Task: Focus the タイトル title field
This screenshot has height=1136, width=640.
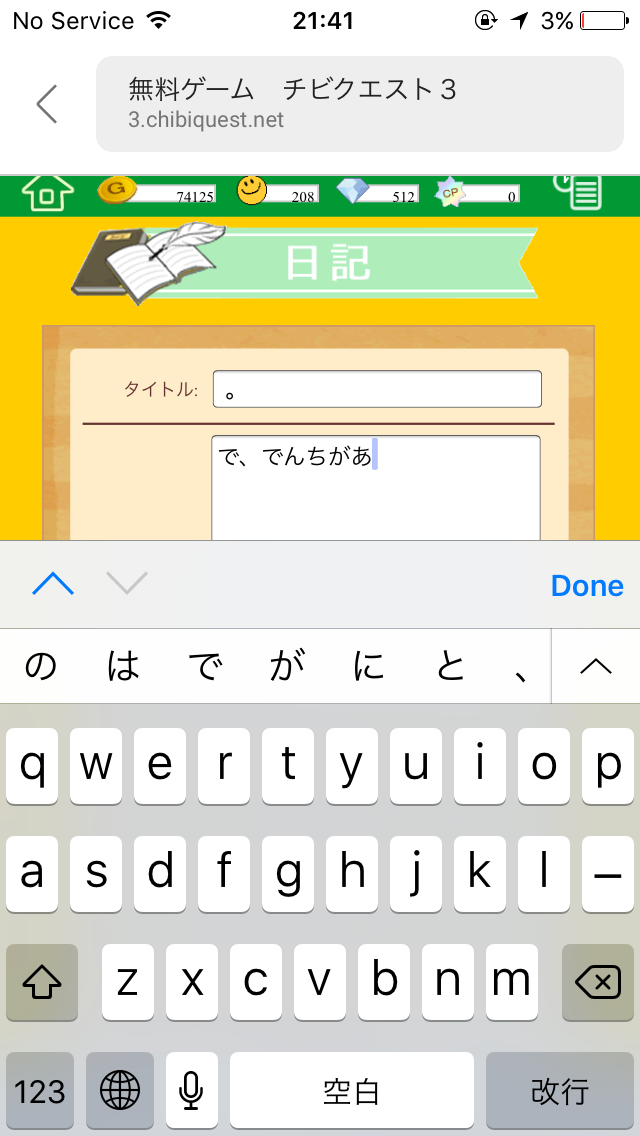Action: (377, 389)
